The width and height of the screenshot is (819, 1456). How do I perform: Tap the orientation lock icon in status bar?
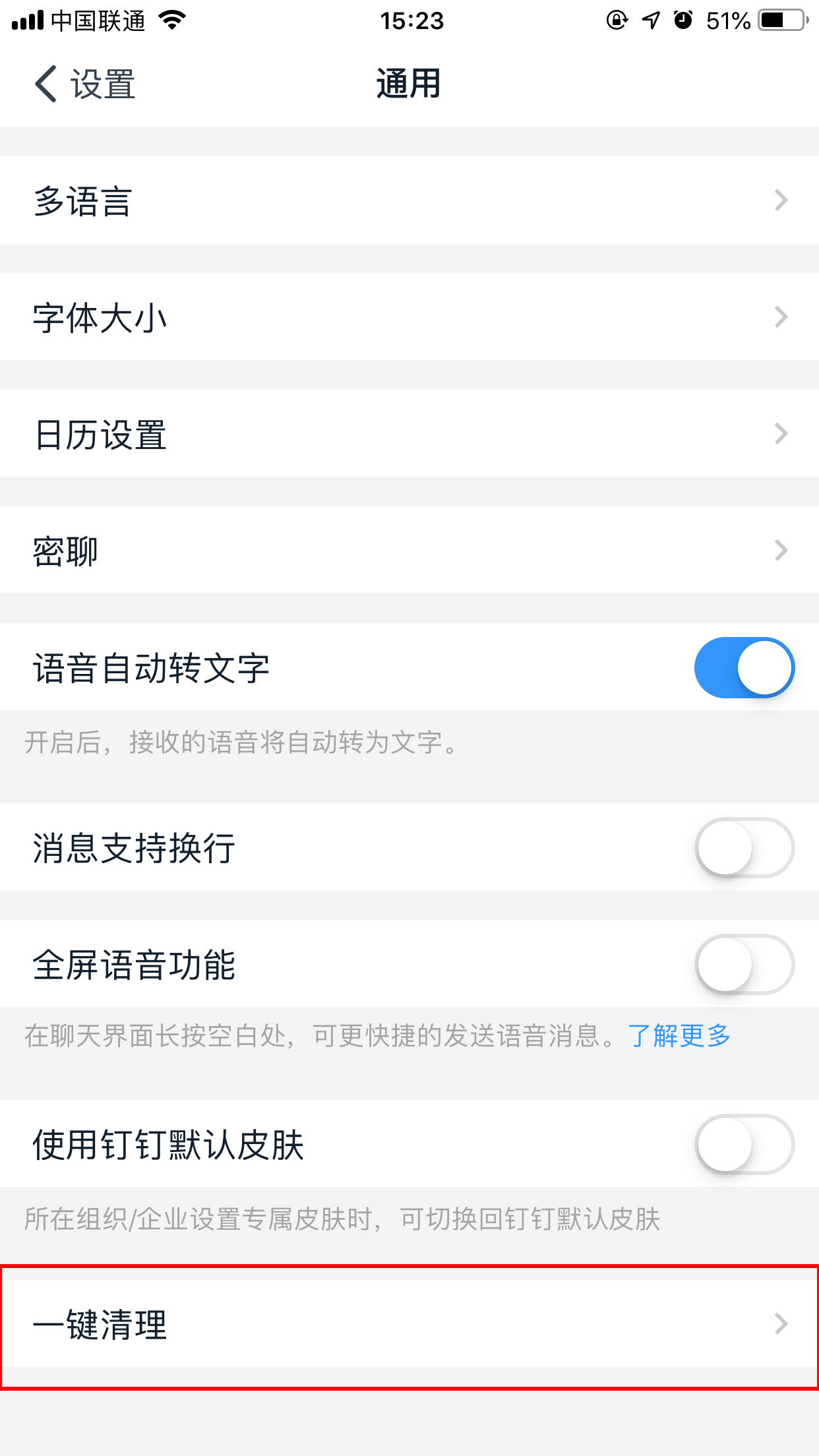618,20
